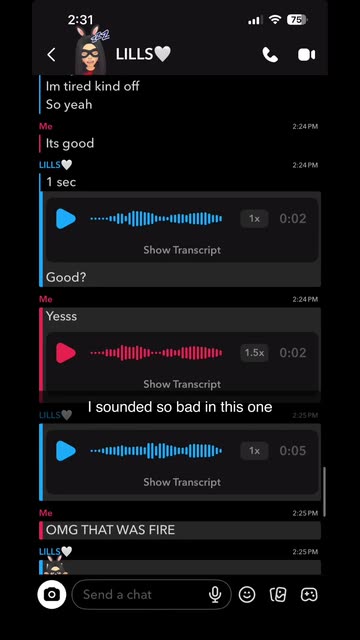Change speed of the voice note above "Good?"
360x640 pixels.
254,219
